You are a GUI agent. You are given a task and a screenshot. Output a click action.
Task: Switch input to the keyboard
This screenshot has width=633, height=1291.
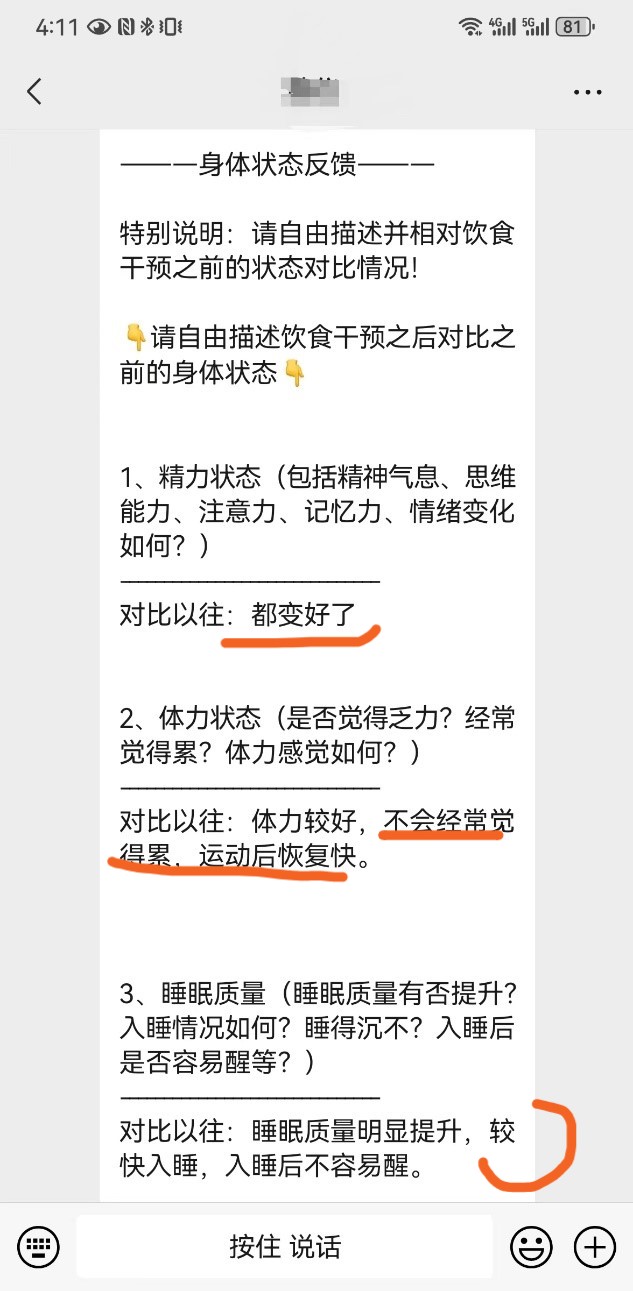click(x=39, y=1246)
